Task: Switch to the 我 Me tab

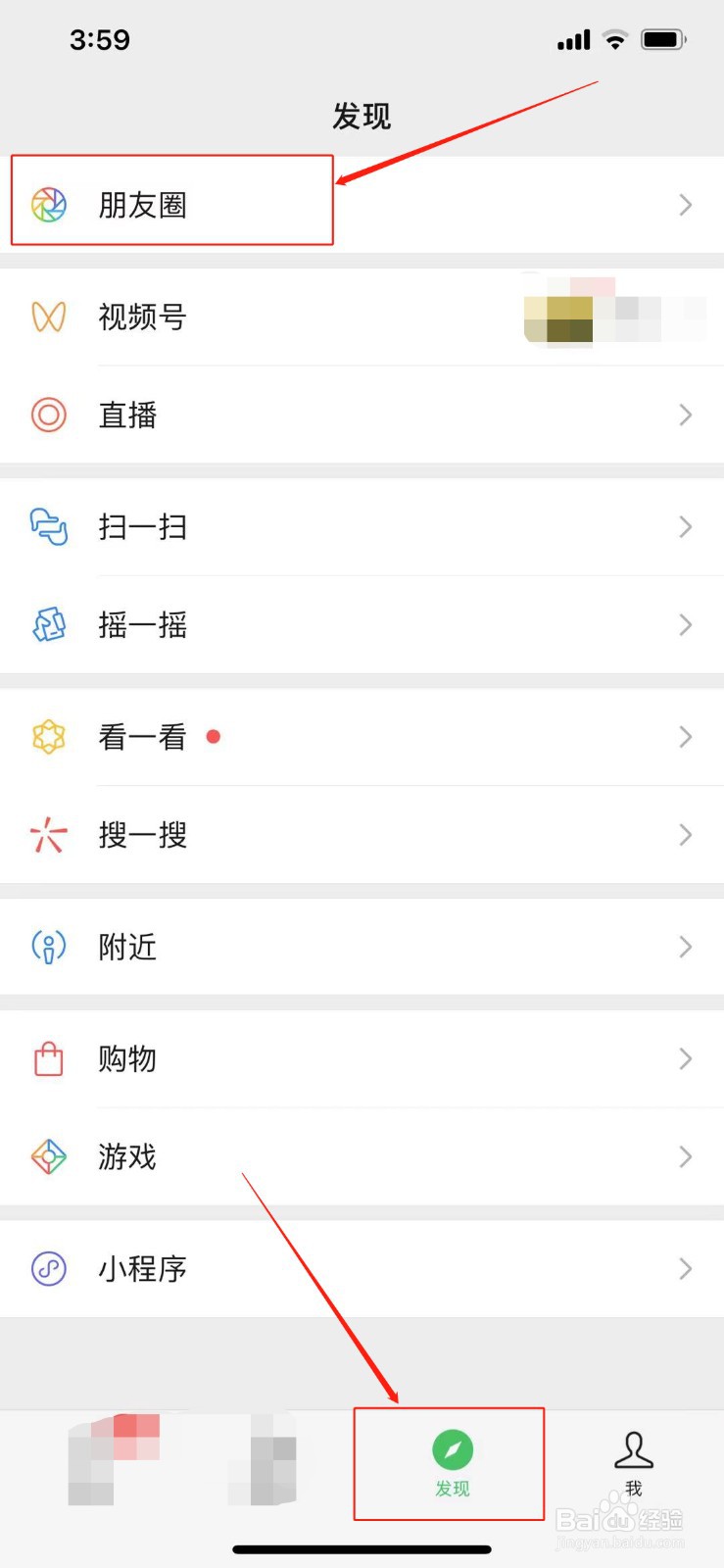Action: pyautogui.click(x=633, y=1460)
